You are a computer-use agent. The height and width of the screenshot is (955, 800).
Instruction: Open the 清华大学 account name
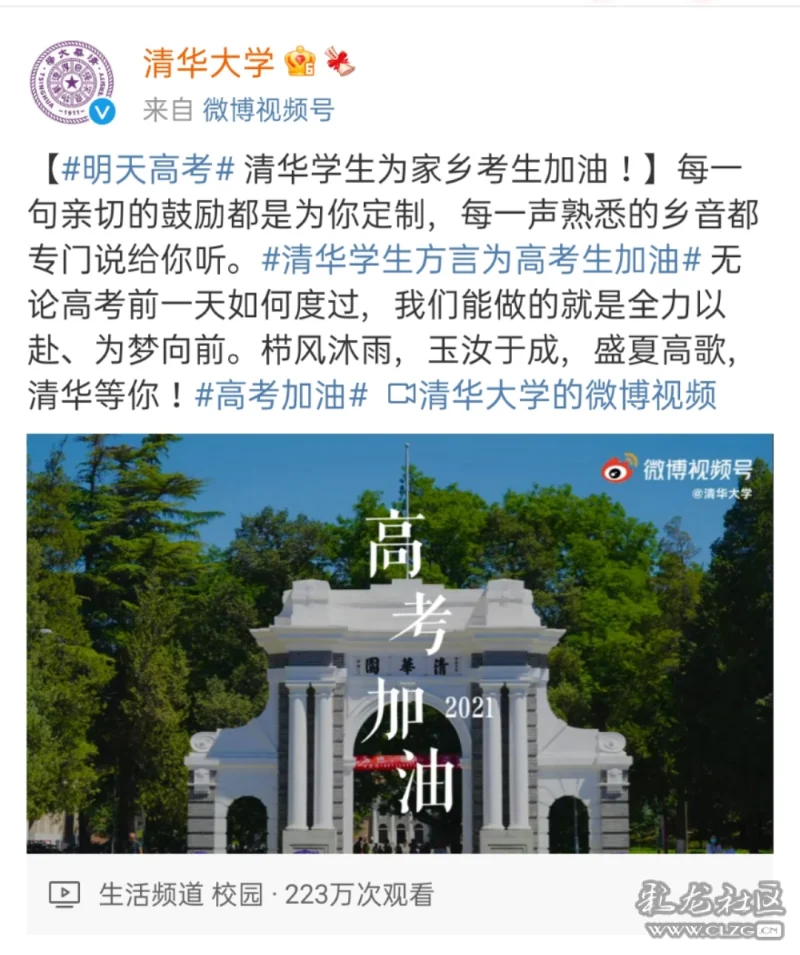208,63
